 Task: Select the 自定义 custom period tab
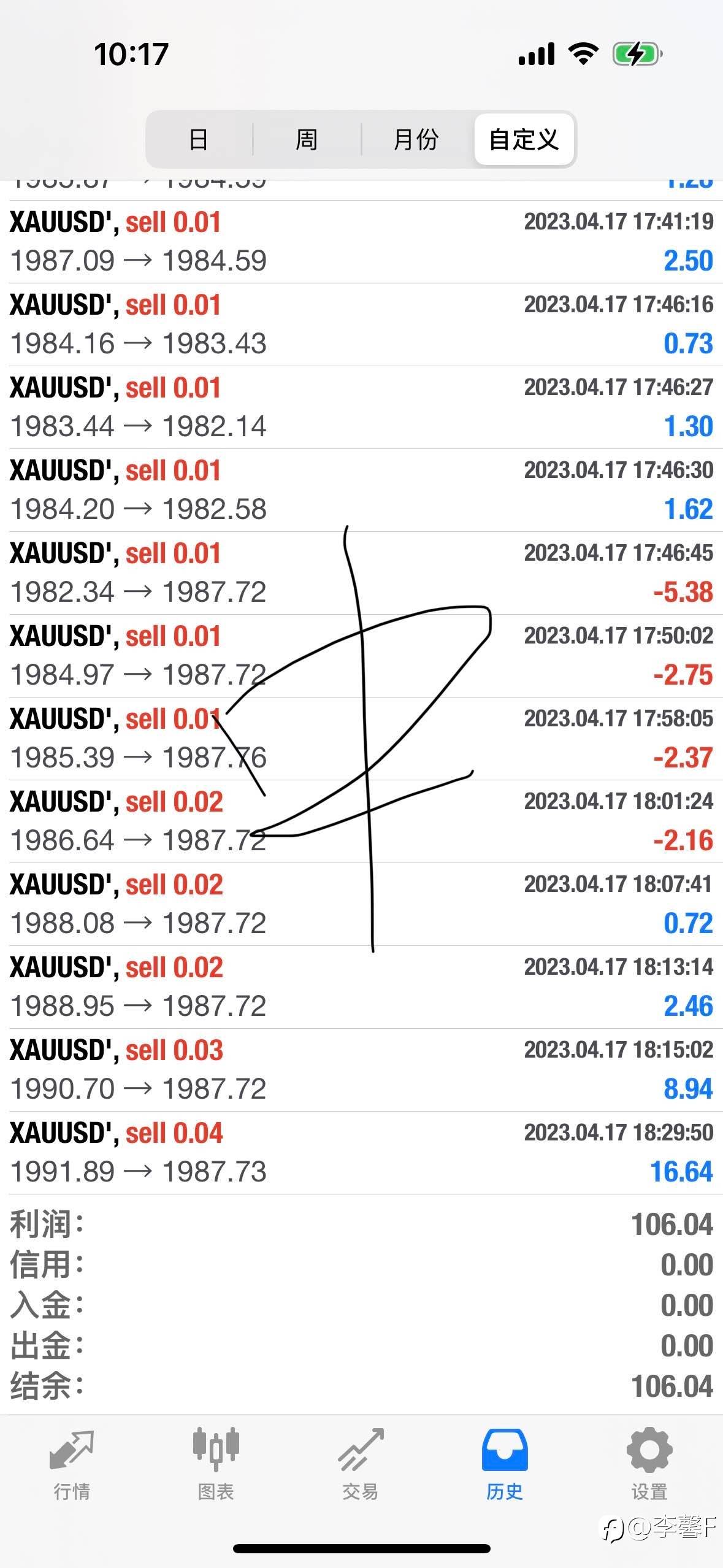click(524, 139)
